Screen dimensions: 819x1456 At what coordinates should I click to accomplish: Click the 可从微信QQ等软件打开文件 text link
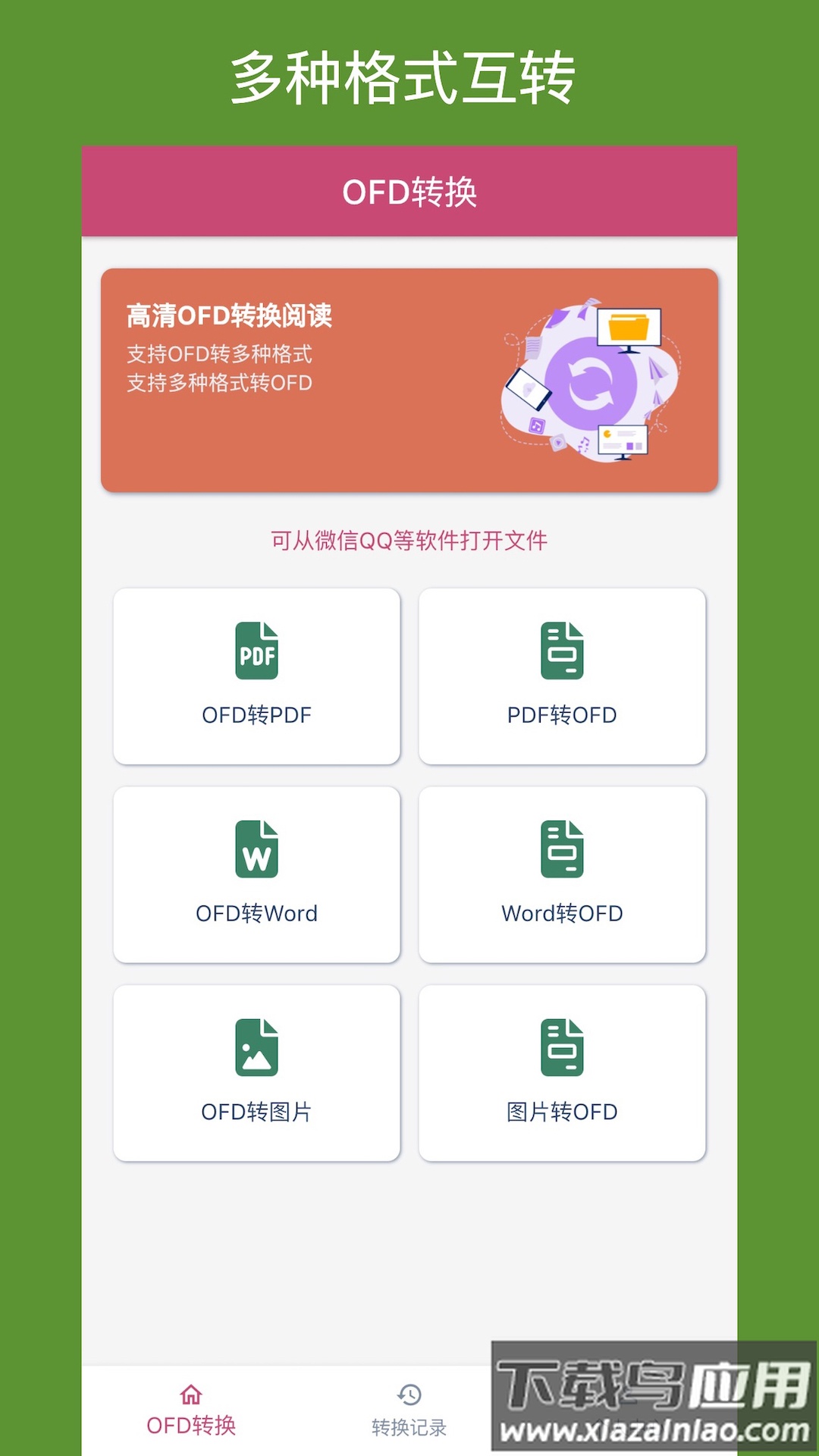pos(409,541)
